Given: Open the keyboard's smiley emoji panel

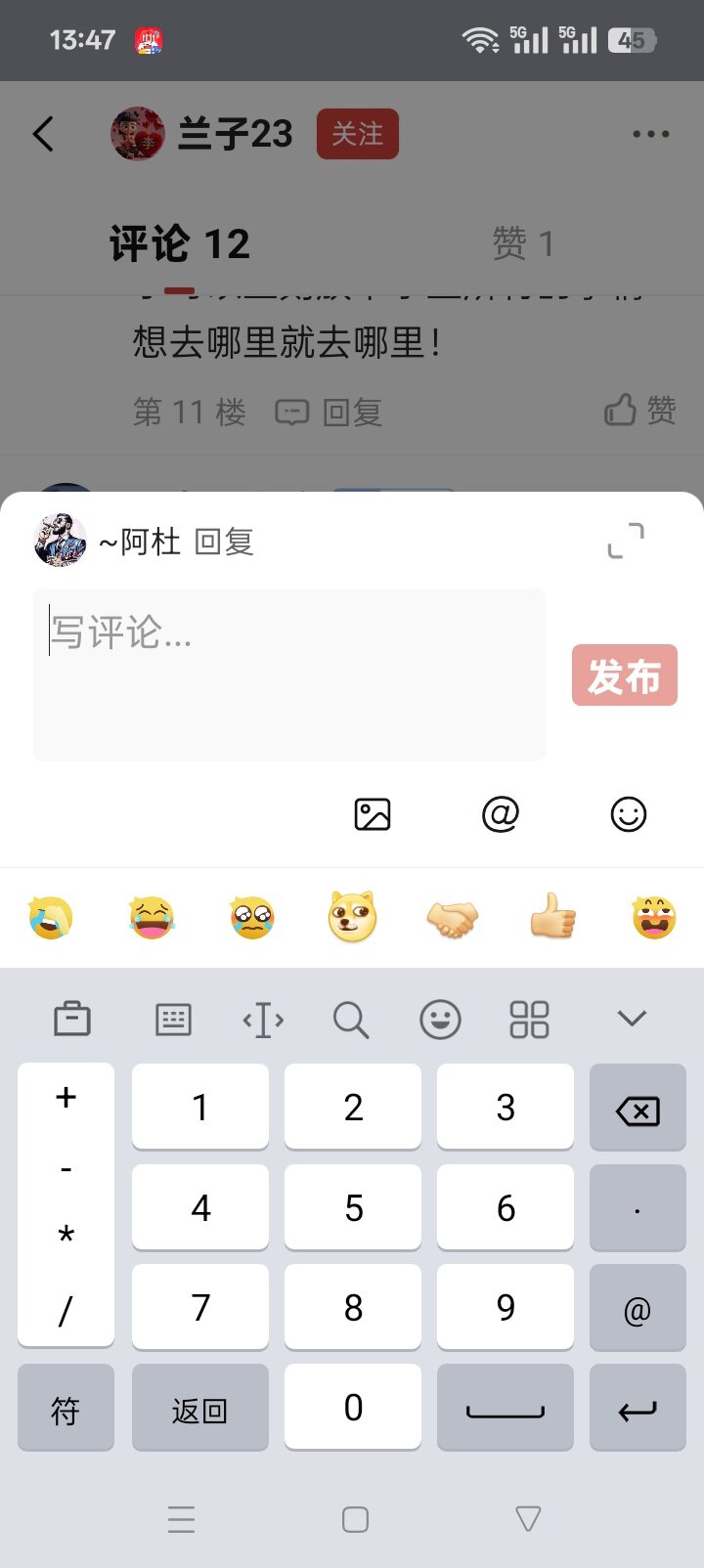Looking at the screenshot, I should (x=440, y=1020).
